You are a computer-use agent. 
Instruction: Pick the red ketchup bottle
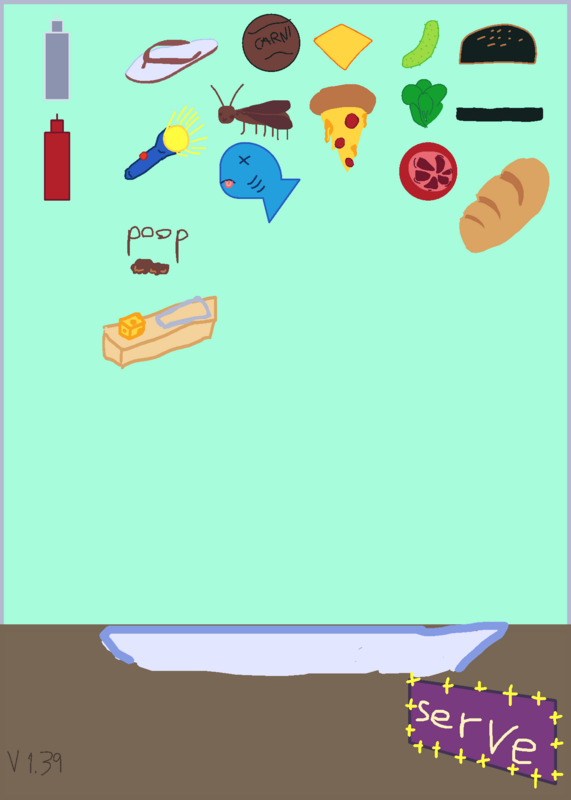click(x=57, y=158)
